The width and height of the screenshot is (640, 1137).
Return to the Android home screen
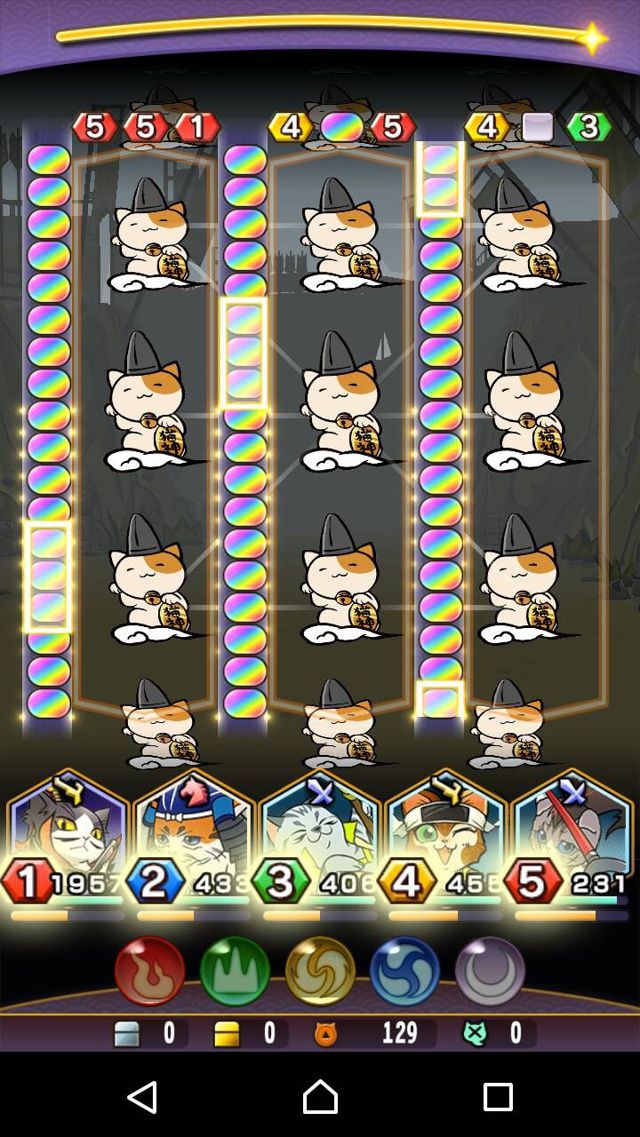point(320,1097)
